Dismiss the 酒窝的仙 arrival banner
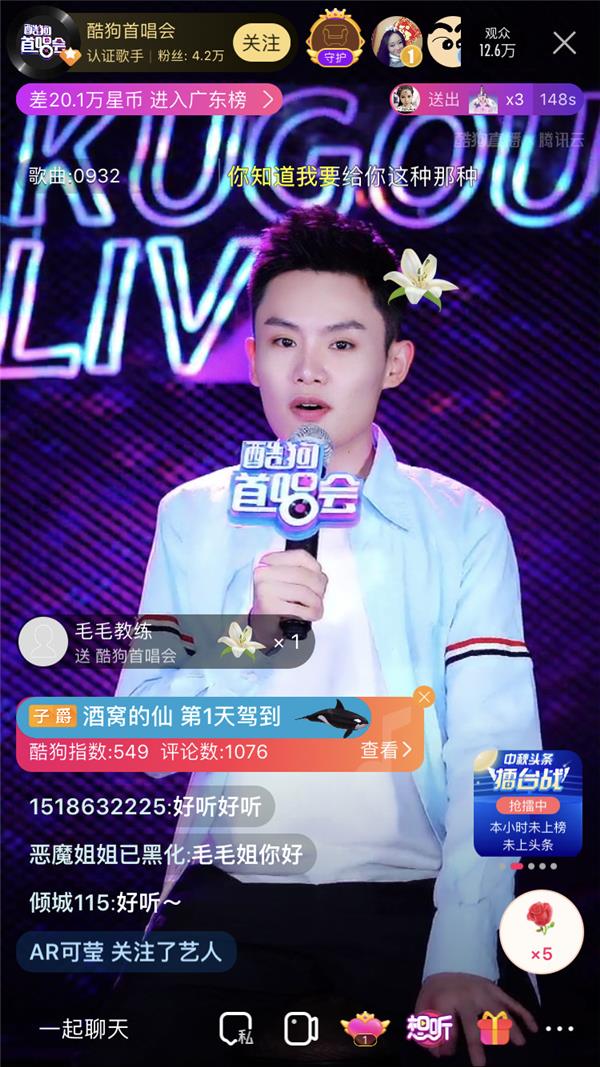600x1067 pixels. click(424, 696)
